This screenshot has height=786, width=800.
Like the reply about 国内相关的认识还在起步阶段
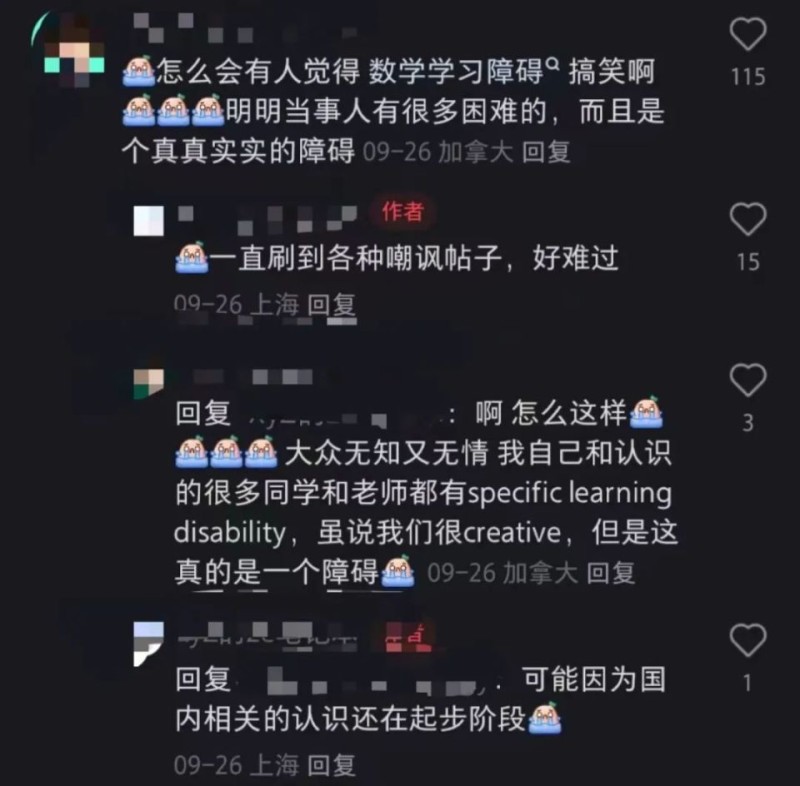(748, 641)
